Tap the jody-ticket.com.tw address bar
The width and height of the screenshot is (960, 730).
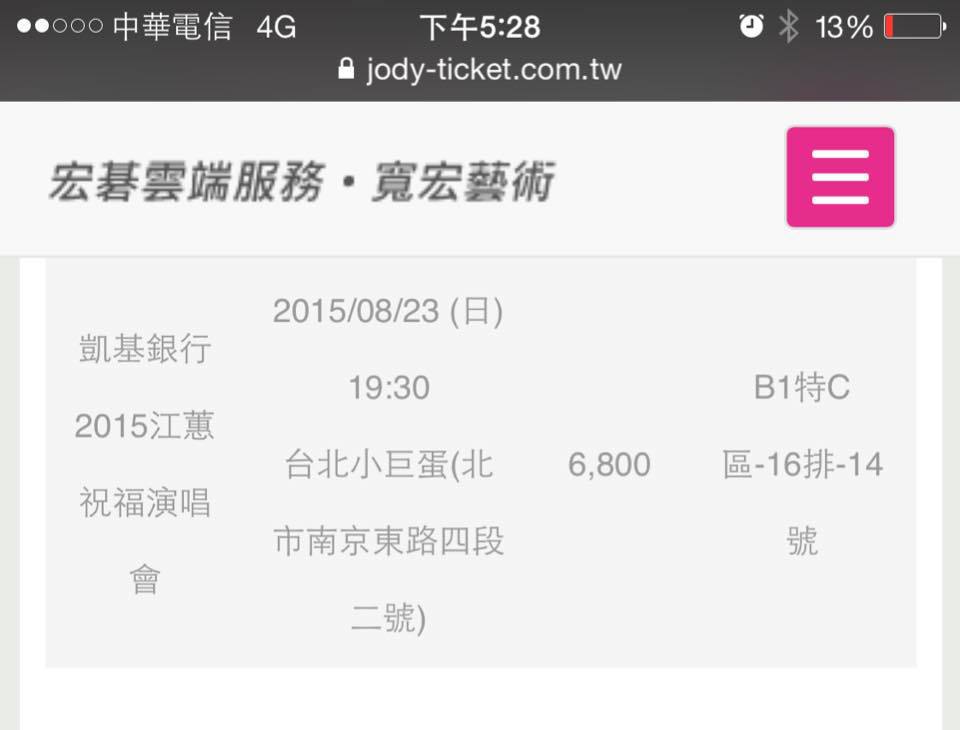pyautogui.click(x=480, y=71)
